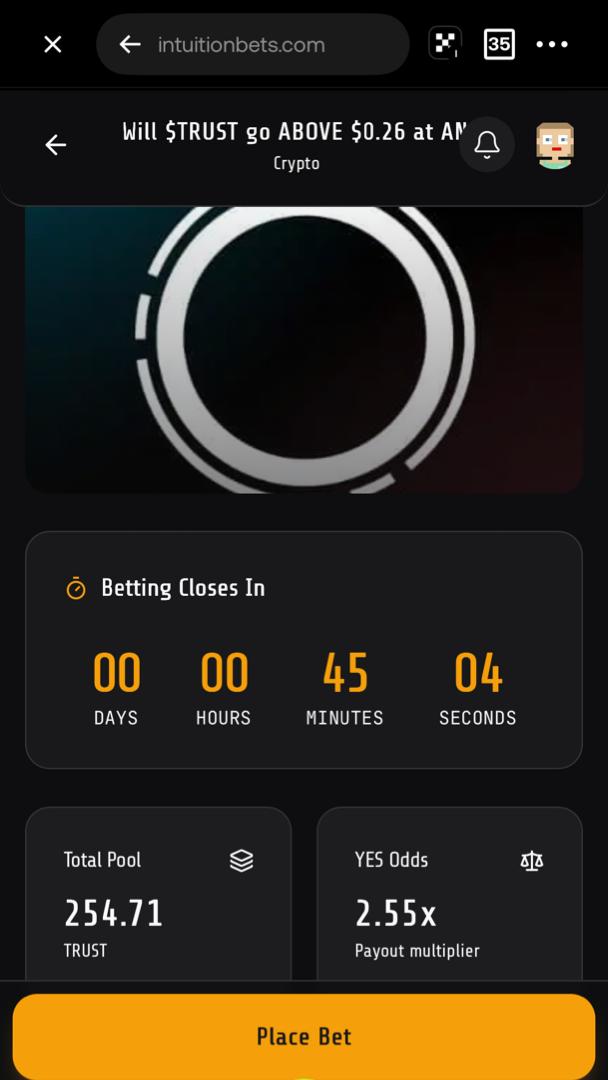This screenshot has width=608, height=1080.
Task: Go back from the $TRUST market page
Action: point(56,145)
